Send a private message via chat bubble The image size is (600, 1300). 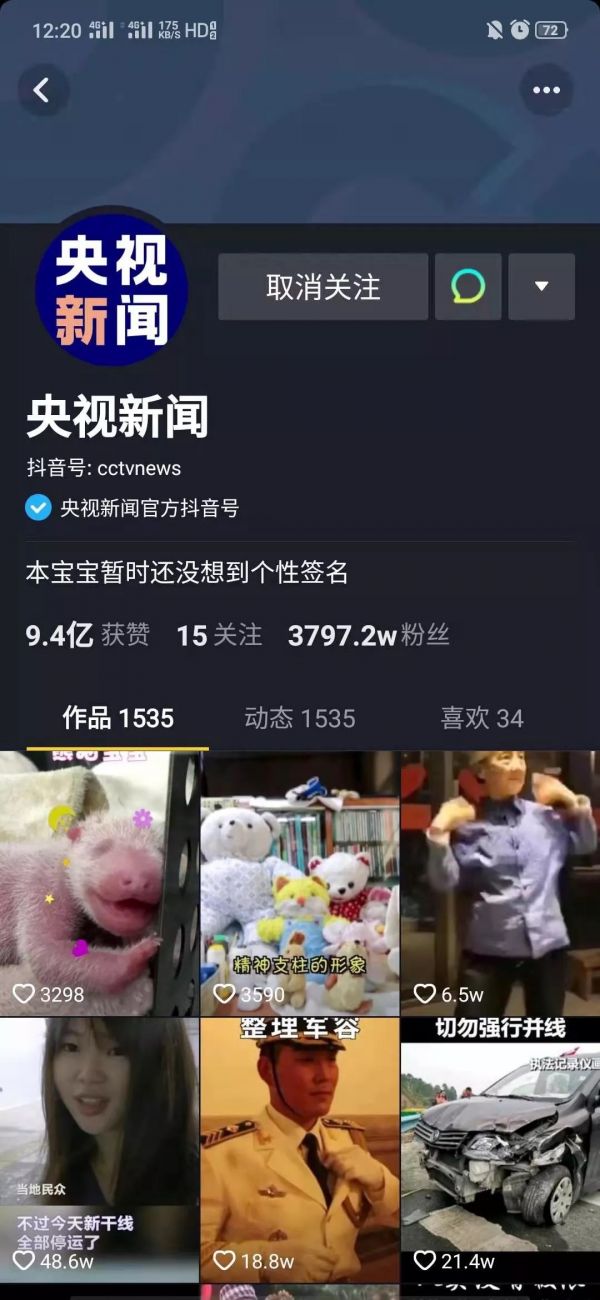468,287
